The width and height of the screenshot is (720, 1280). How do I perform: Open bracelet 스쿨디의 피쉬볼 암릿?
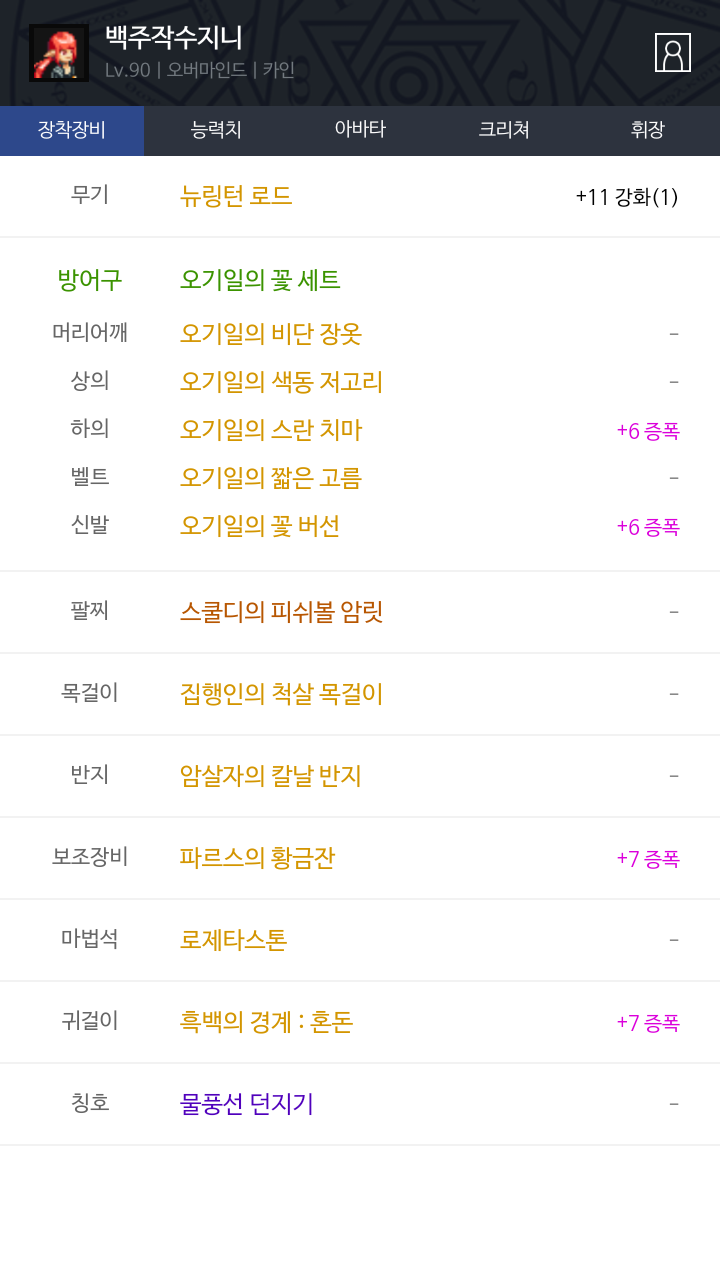coord(282,612)
